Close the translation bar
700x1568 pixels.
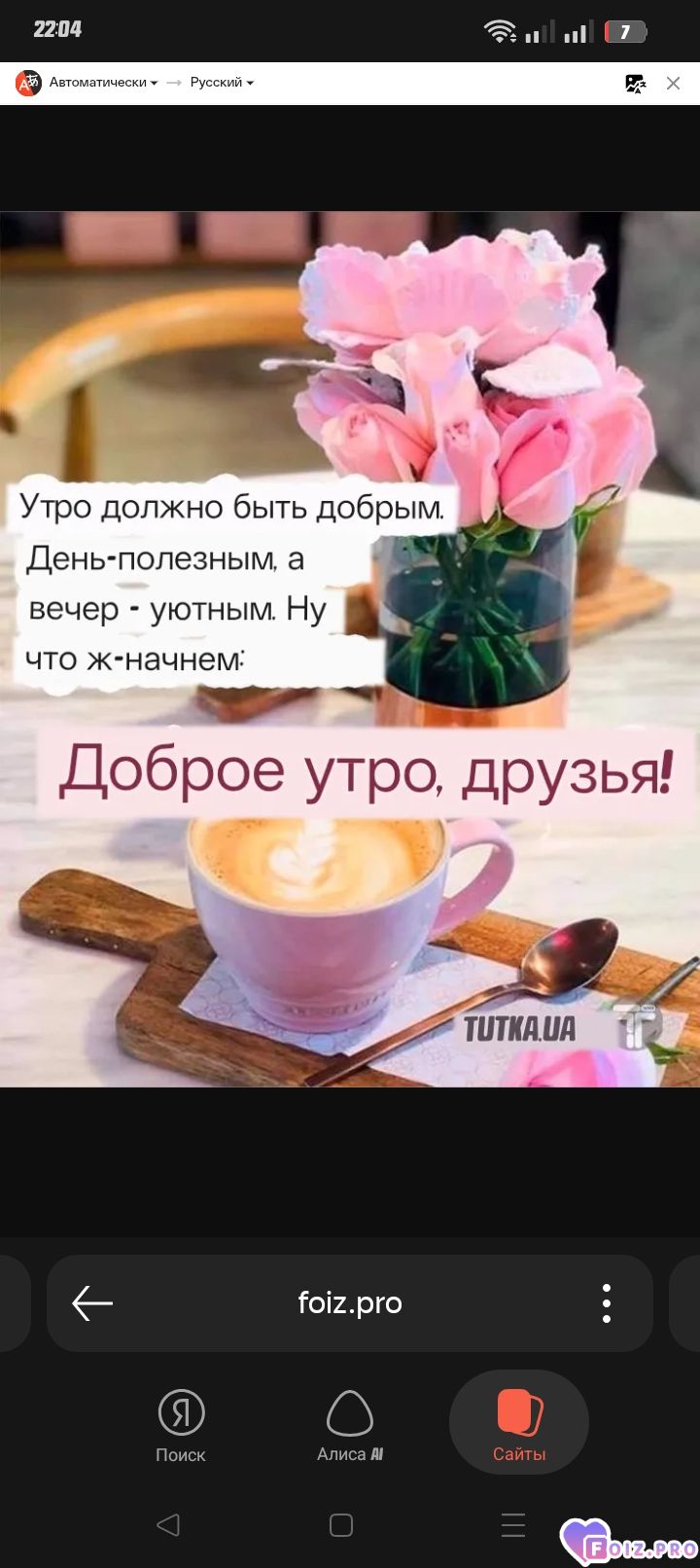click(x=673, y=84)
